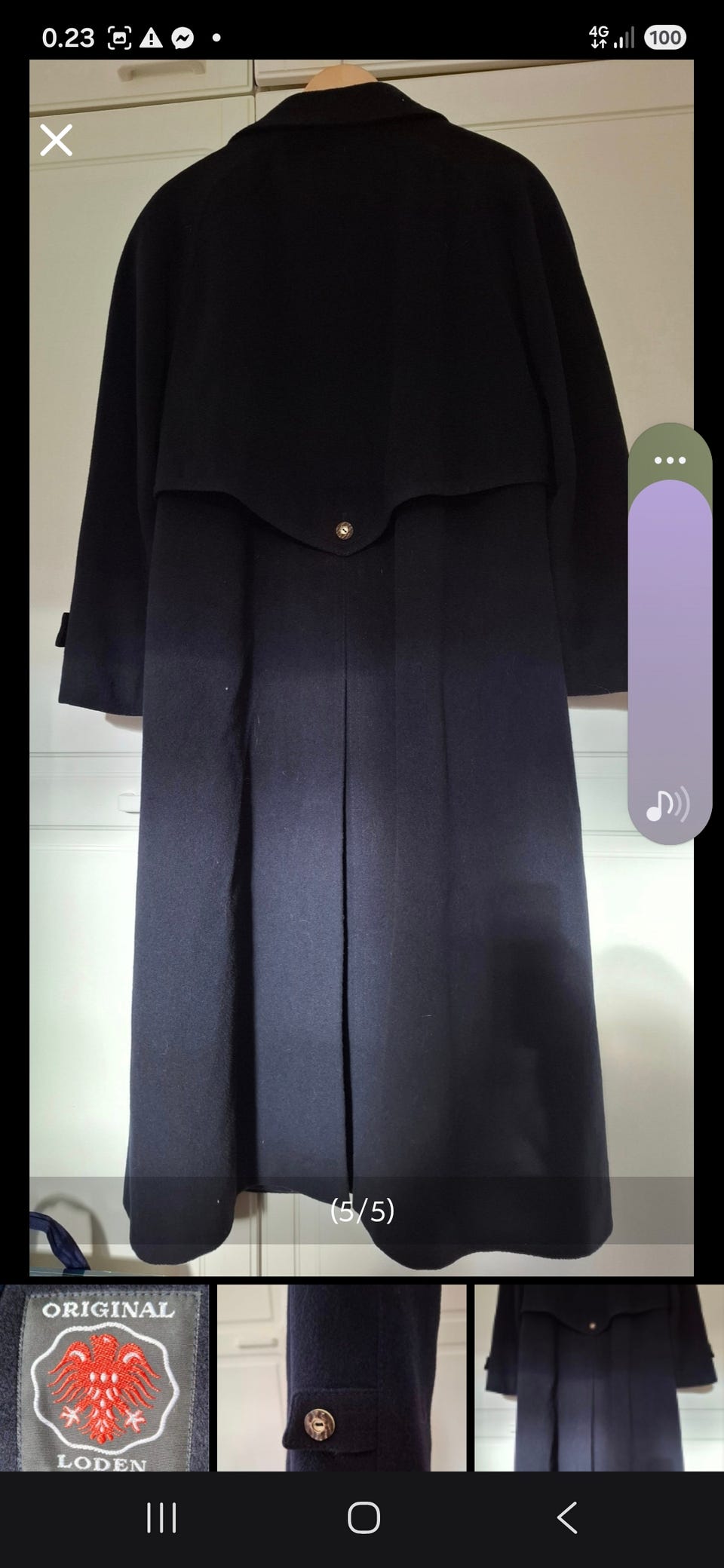Go to the home screen
Screen dimensions: 724x1568
point(364,1517)
